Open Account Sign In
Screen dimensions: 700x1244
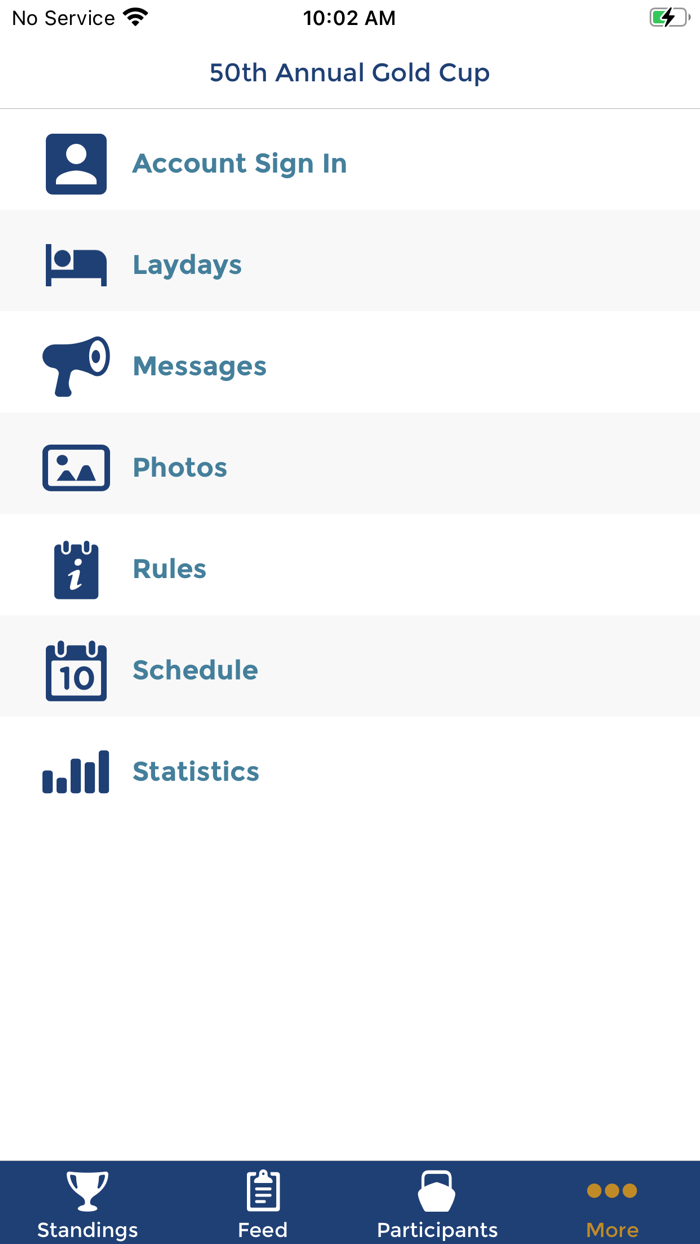click(240, 163)
